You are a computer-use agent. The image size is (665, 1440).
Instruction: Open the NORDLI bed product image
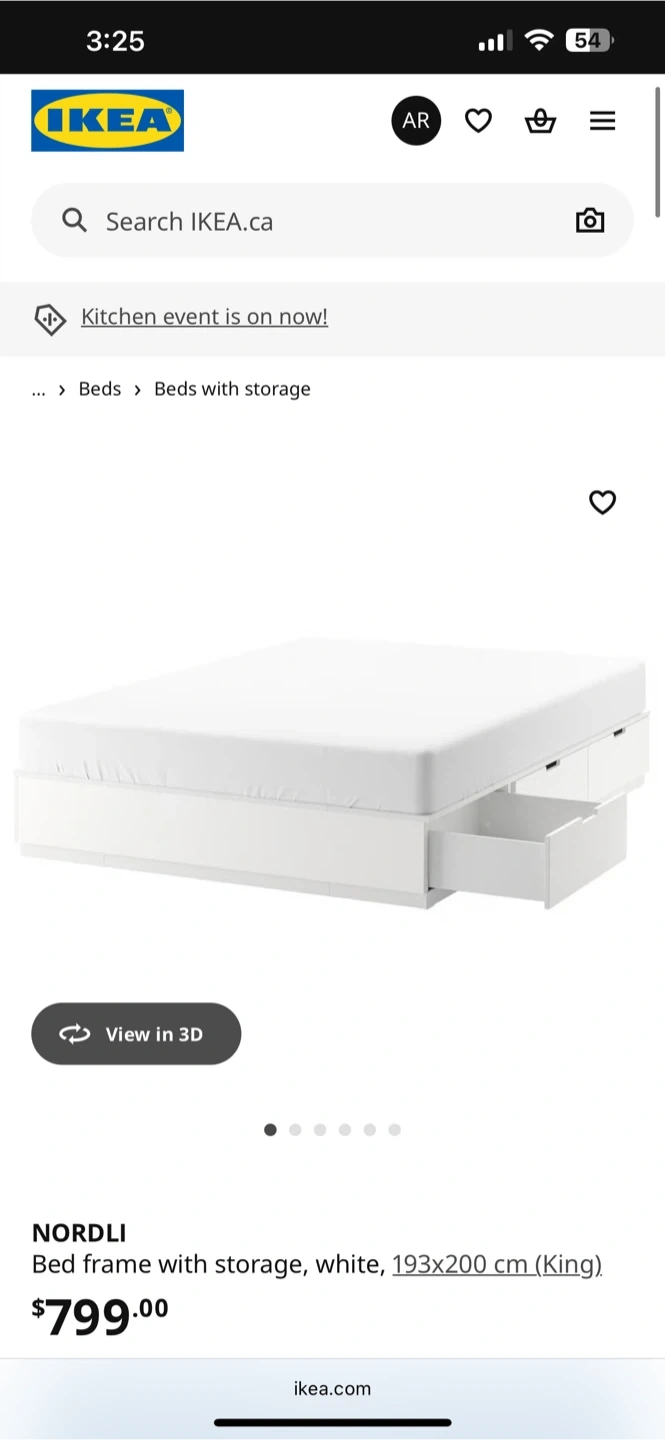coord(332,770)
